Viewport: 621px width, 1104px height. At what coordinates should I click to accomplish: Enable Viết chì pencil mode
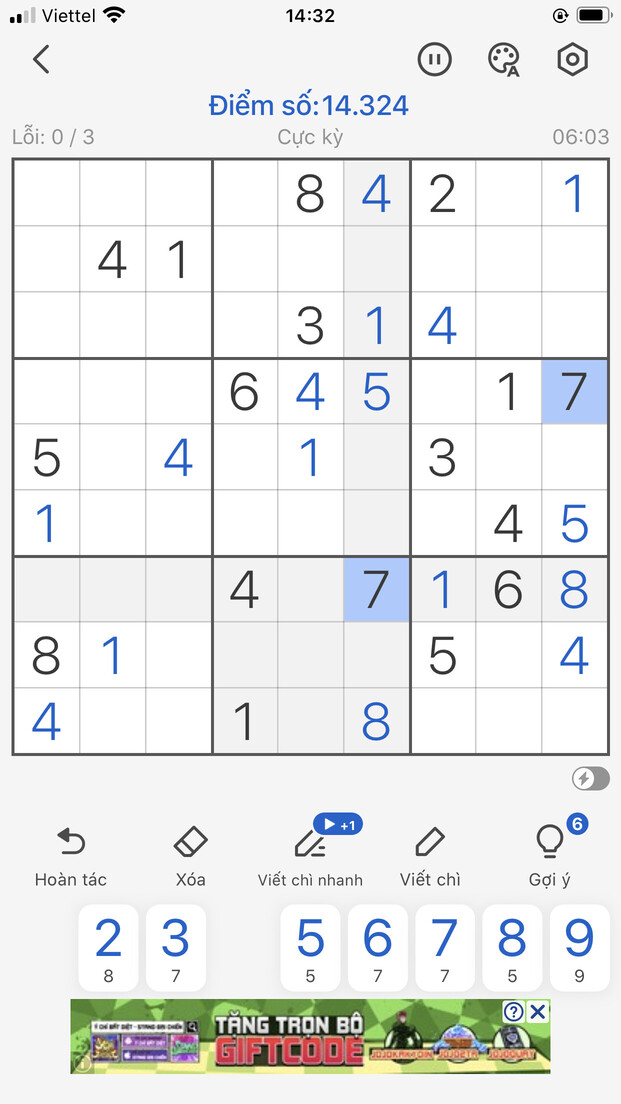coord(429,856)
